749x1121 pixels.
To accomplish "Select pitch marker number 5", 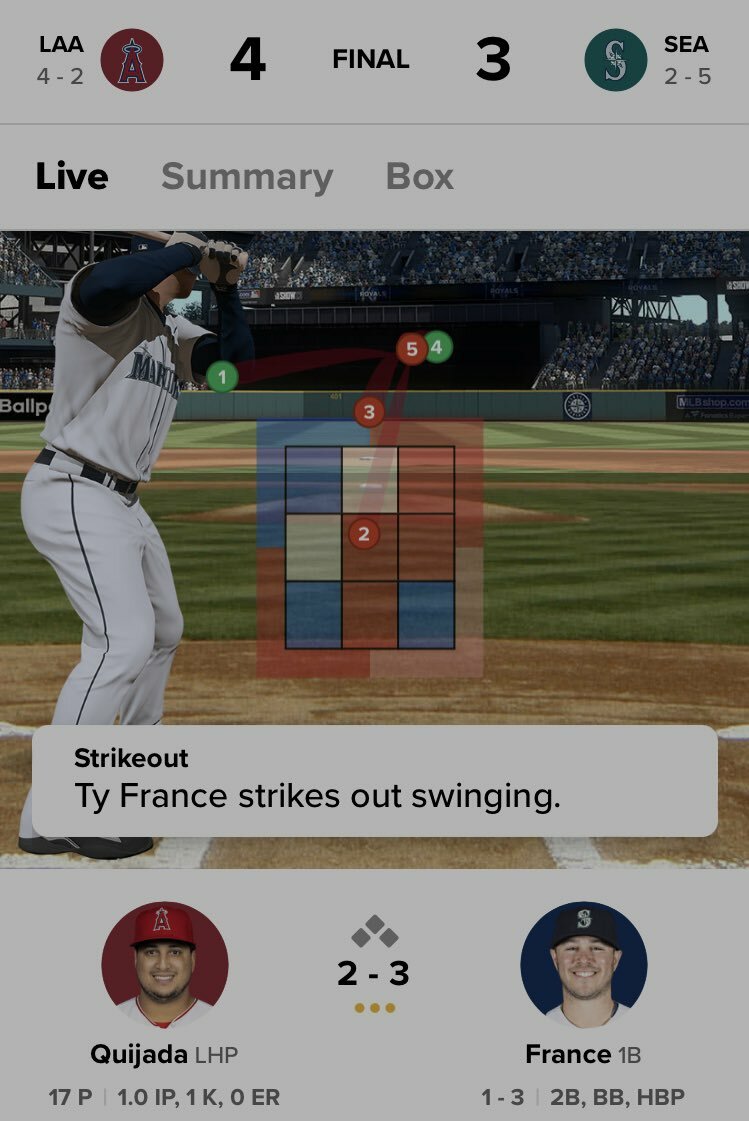I will pos(410,349).
